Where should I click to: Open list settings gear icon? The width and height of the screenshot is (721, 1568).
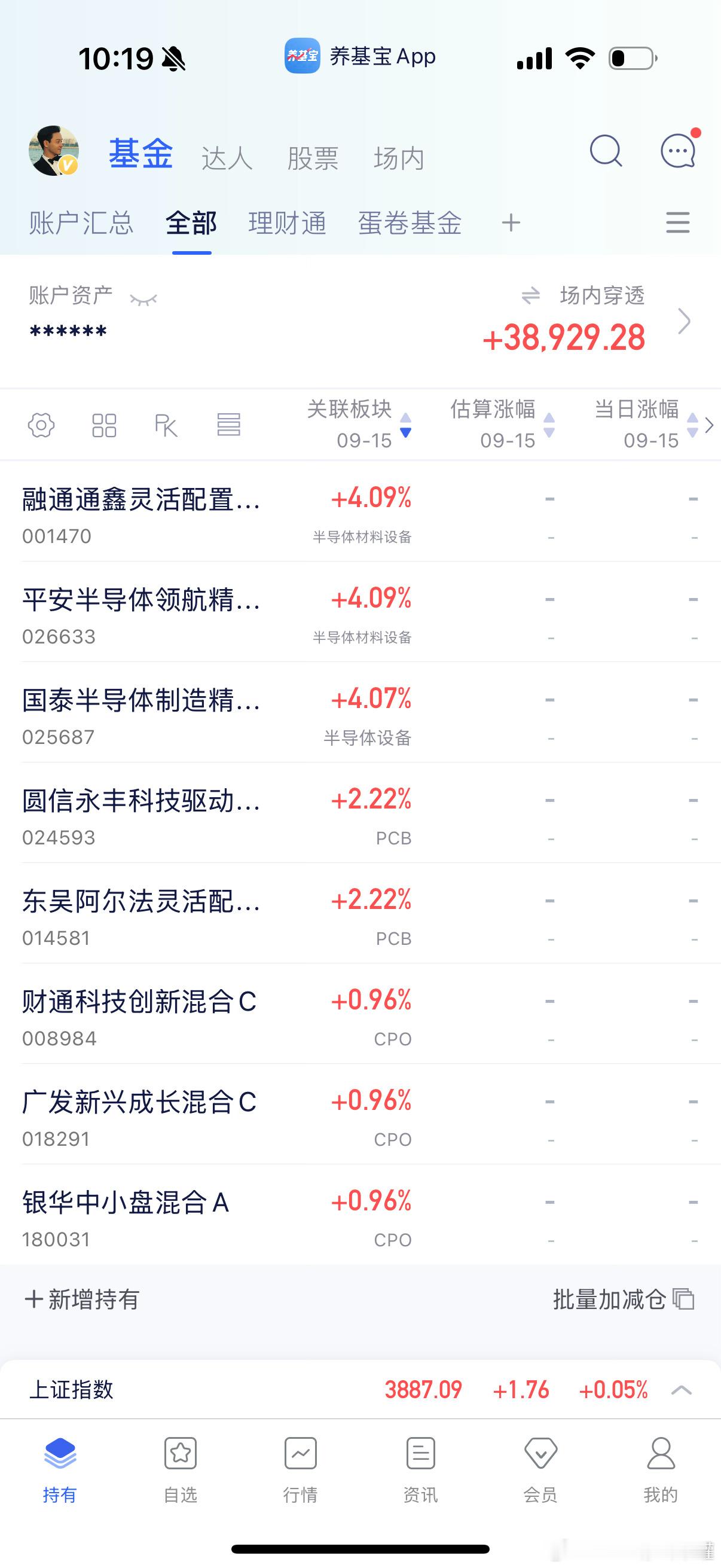41,424
